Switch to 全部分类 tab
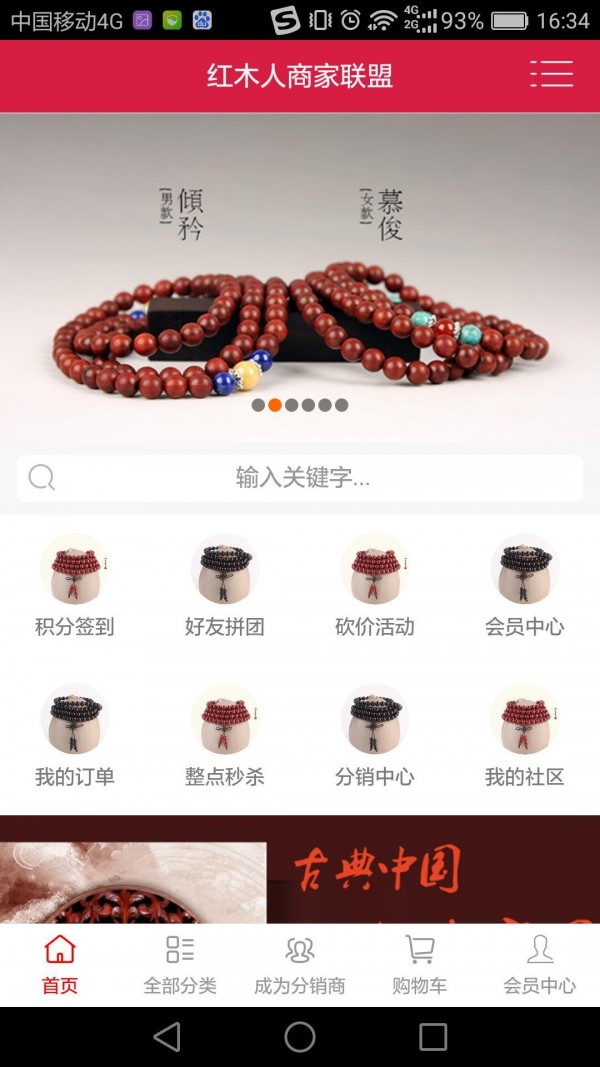Viewport: 600px width, 1067px height. click(180, 965)
